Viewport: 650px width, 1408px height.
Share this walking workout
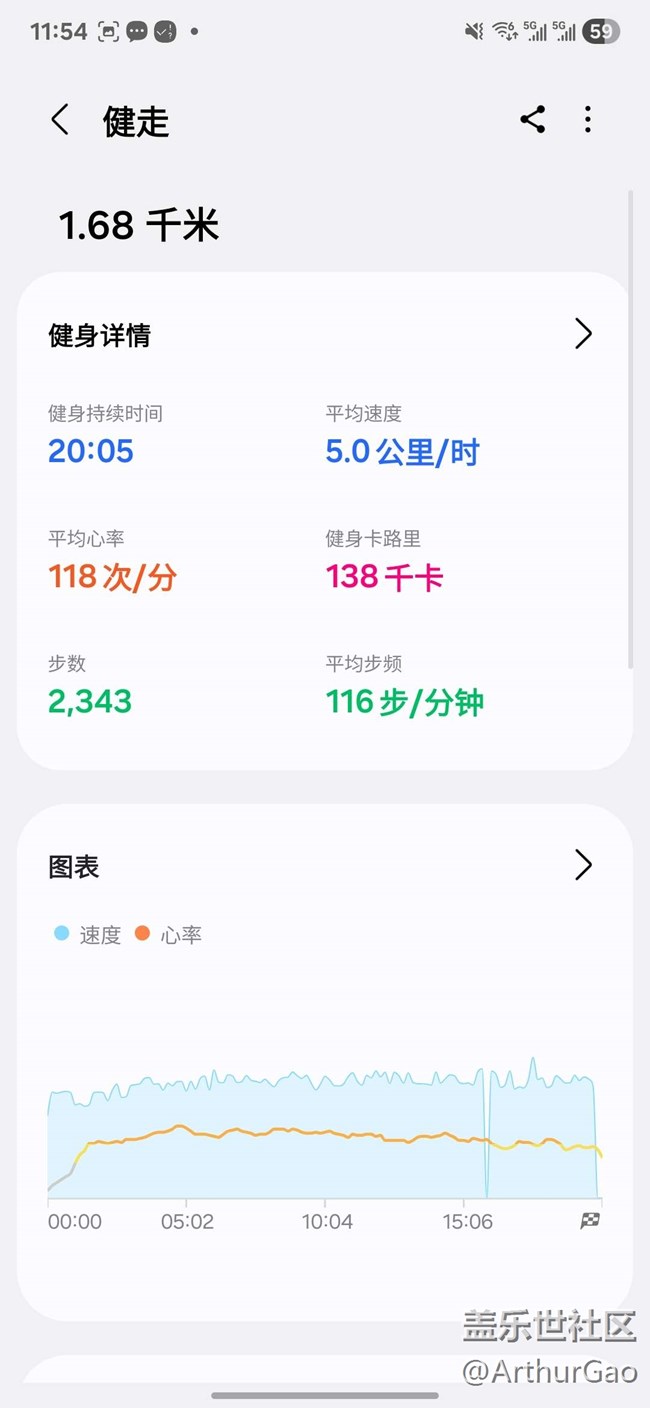pyautogui.click(x=532, y=120)
